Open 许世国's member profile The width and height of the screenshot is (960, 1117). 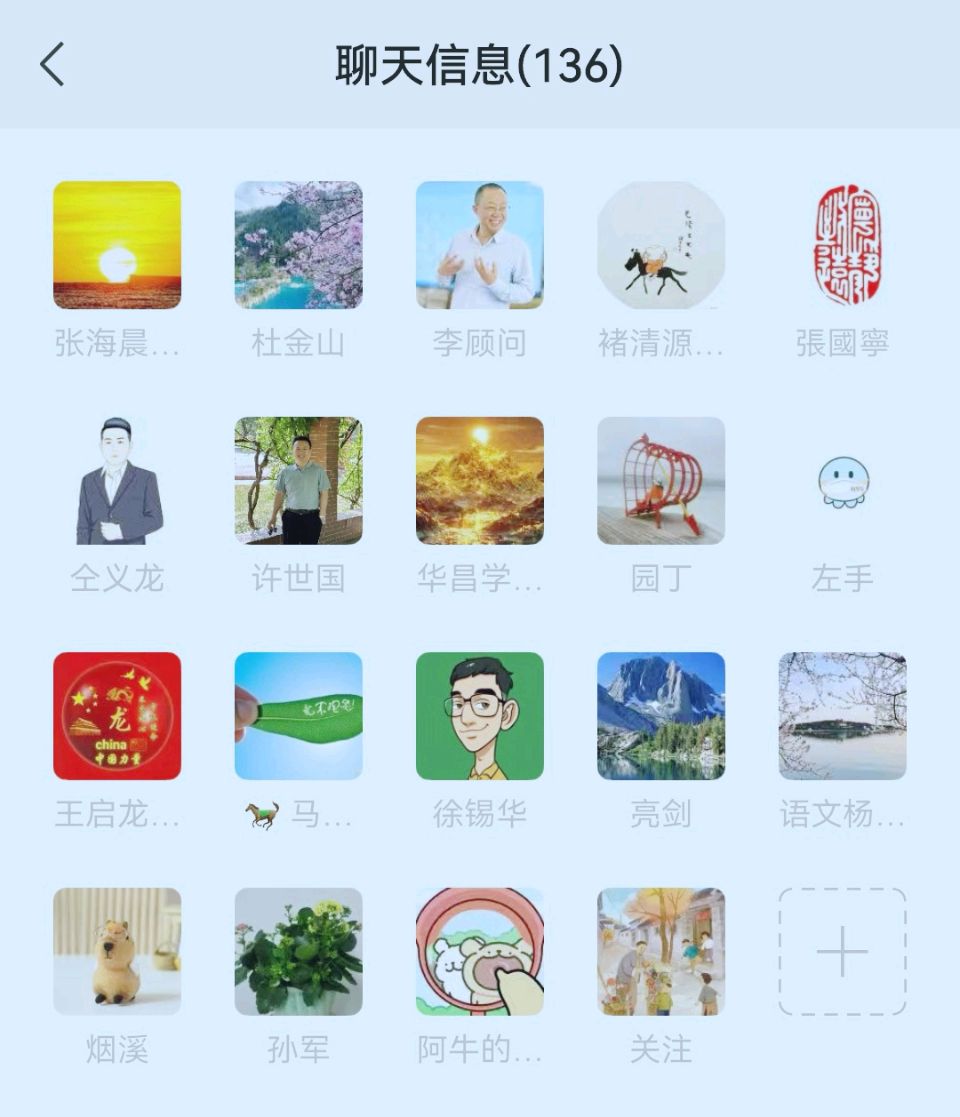[x=298, y=481]
